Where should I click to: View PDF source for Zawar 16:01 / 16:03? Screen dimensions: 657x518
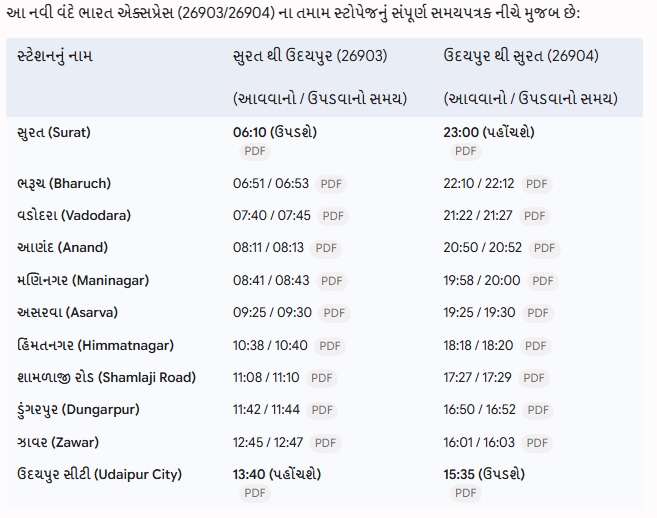[537, 443]
